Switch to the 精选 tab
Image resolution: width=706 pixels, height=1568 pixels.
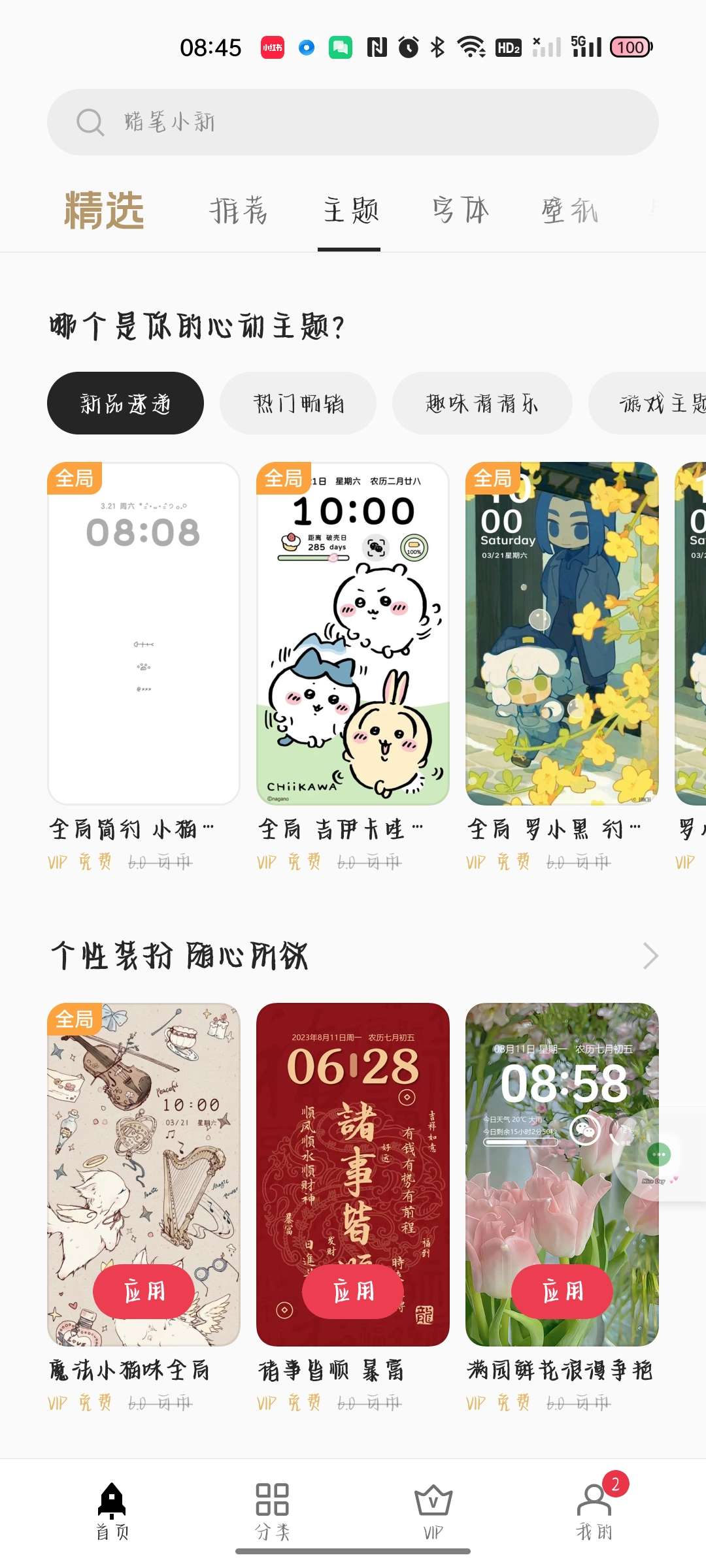point(104,210)
